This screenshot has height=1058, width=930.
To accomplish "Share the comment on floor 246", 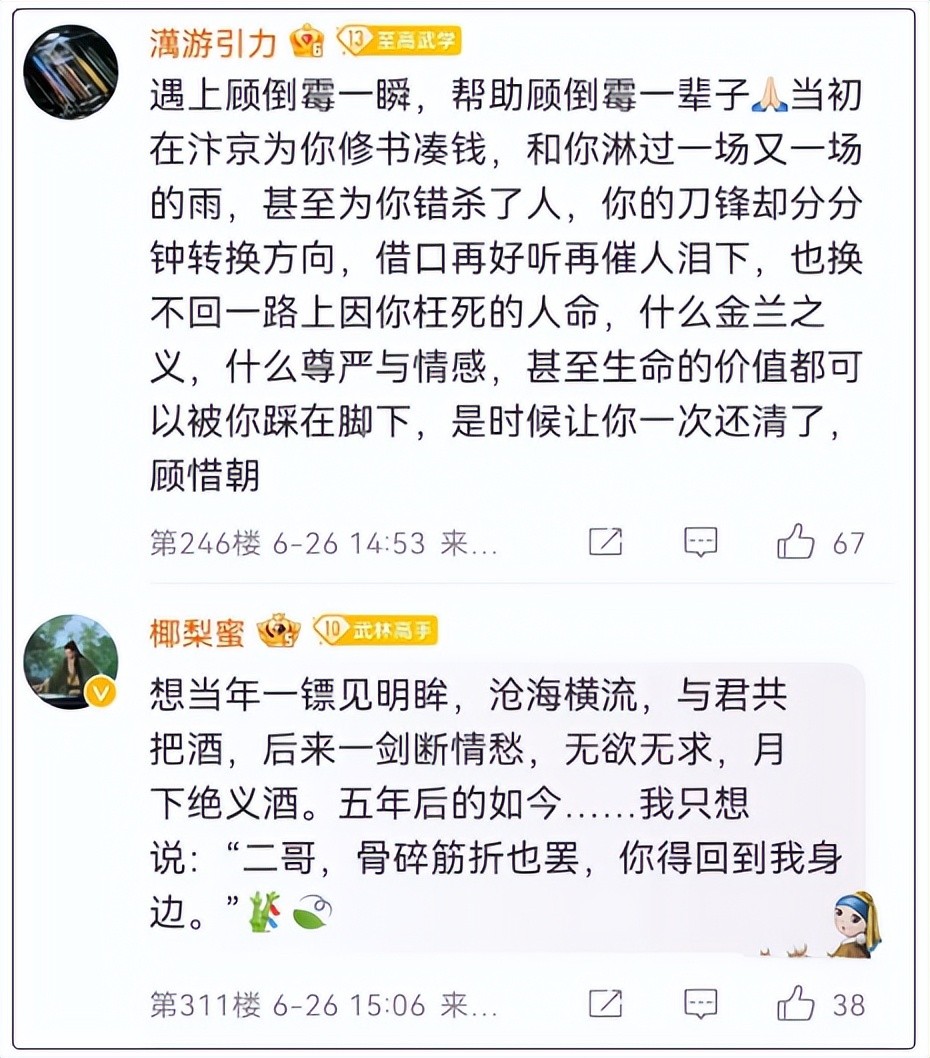I will click(606, 543).
